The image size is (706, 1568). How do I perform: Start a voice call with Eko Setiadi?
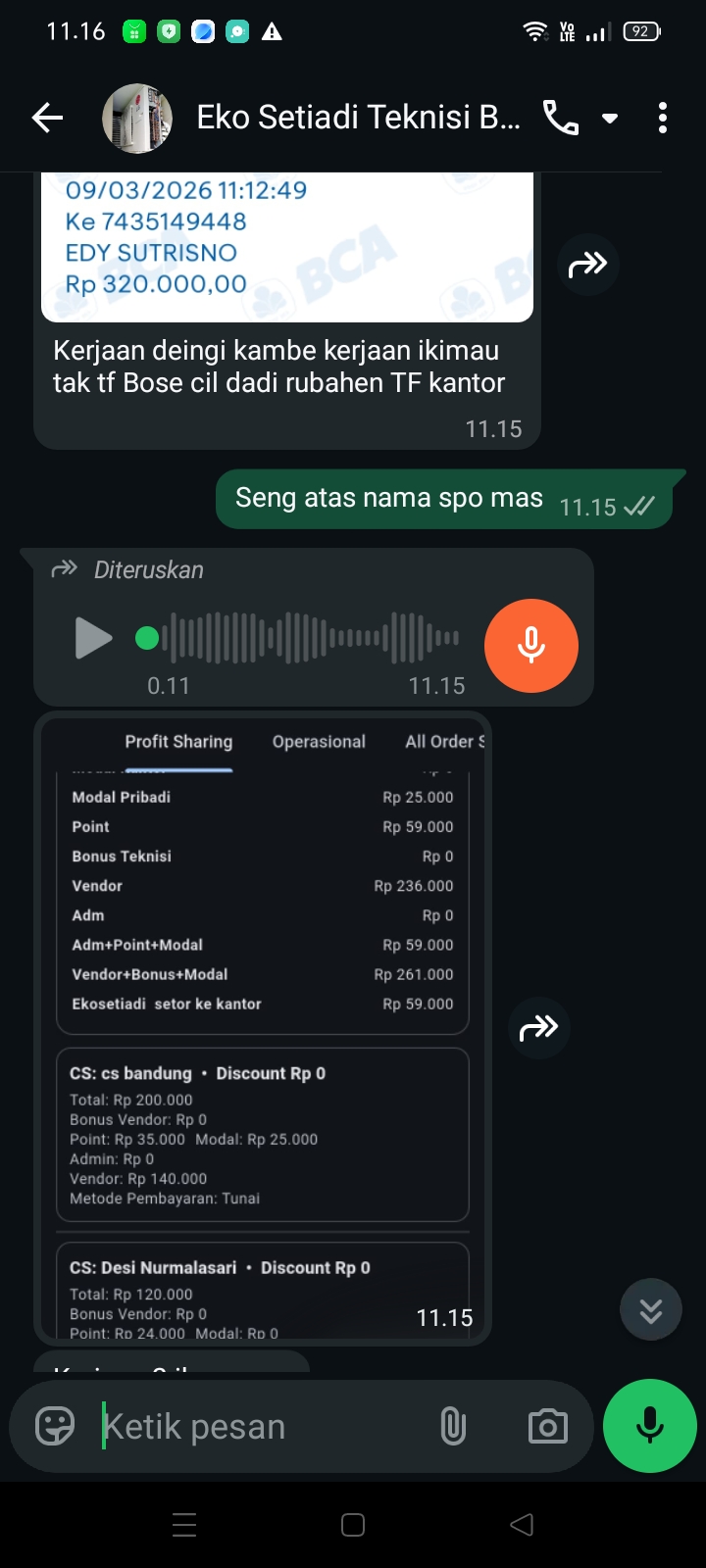[560, 119]
